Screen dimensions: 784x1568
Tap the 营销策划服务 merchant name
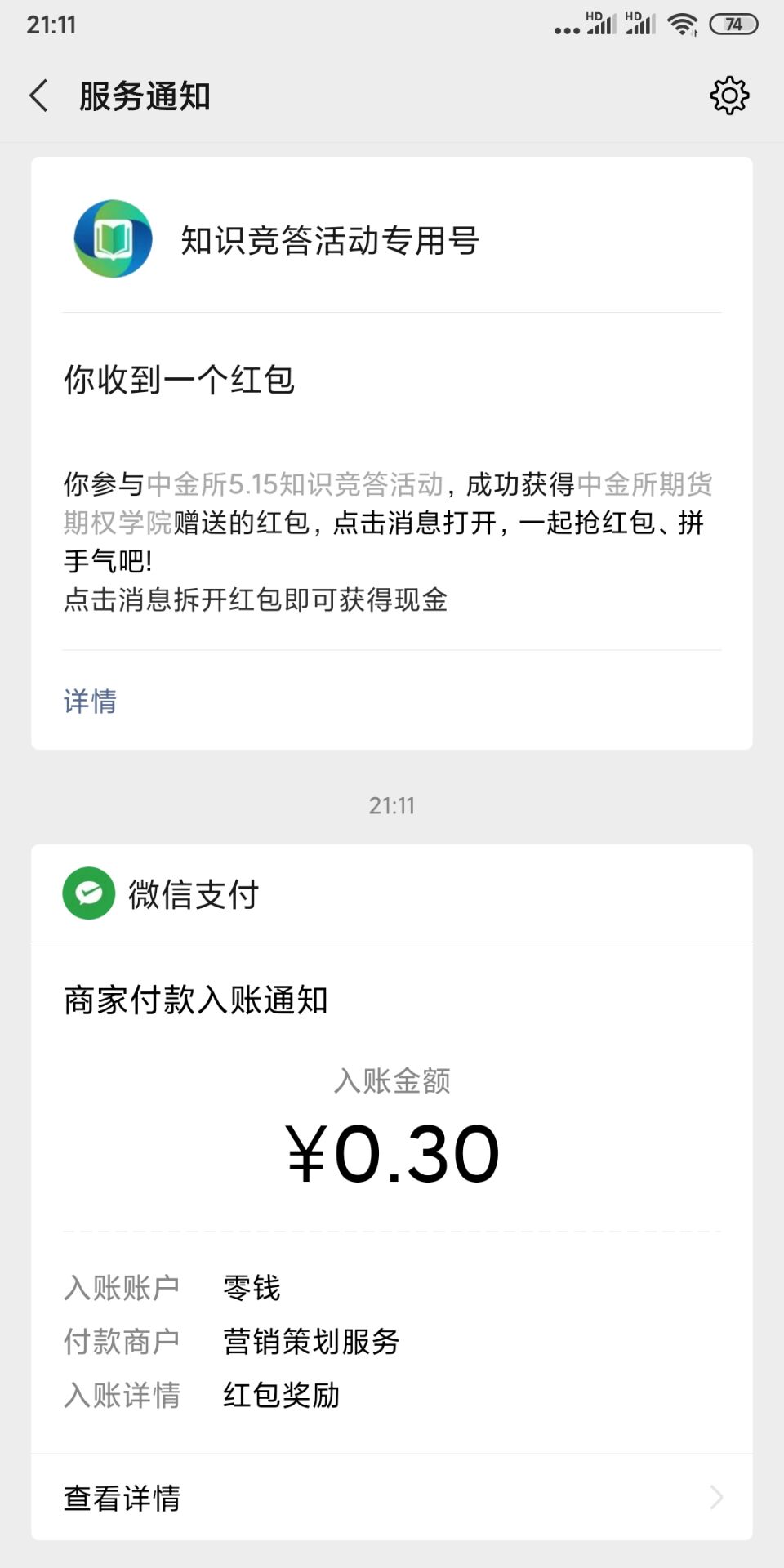(x=312, y=1340)
